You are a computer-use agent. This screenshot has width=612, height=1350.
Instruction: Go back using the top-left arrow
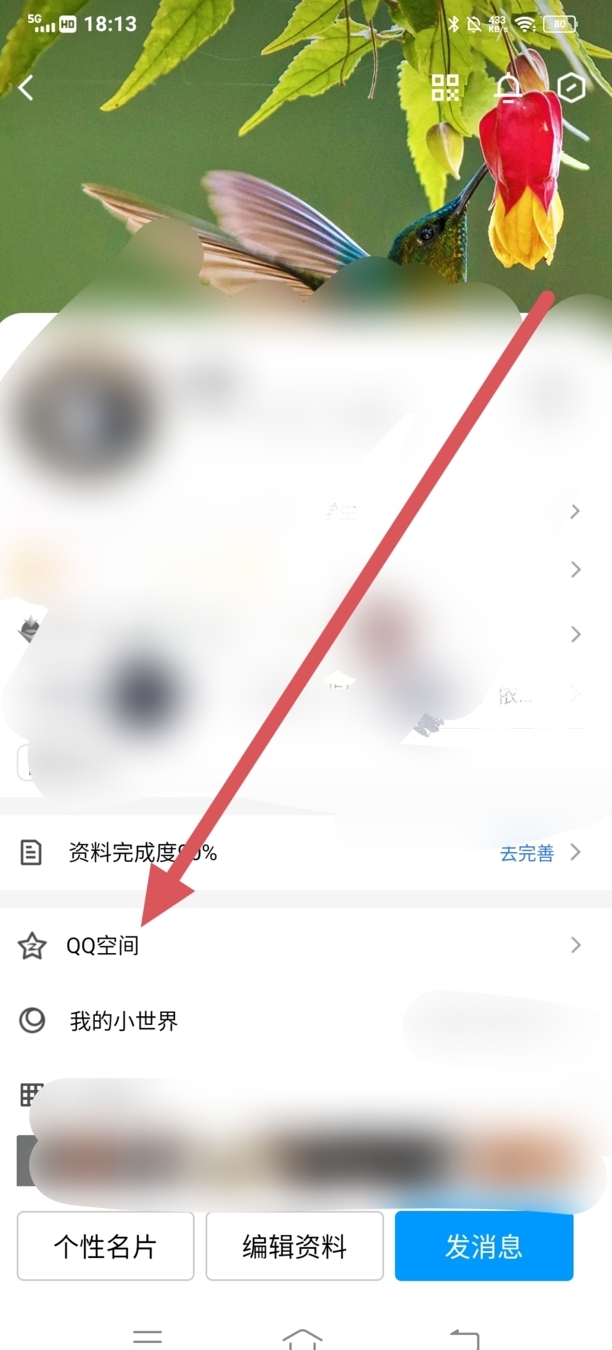[26, 88]
